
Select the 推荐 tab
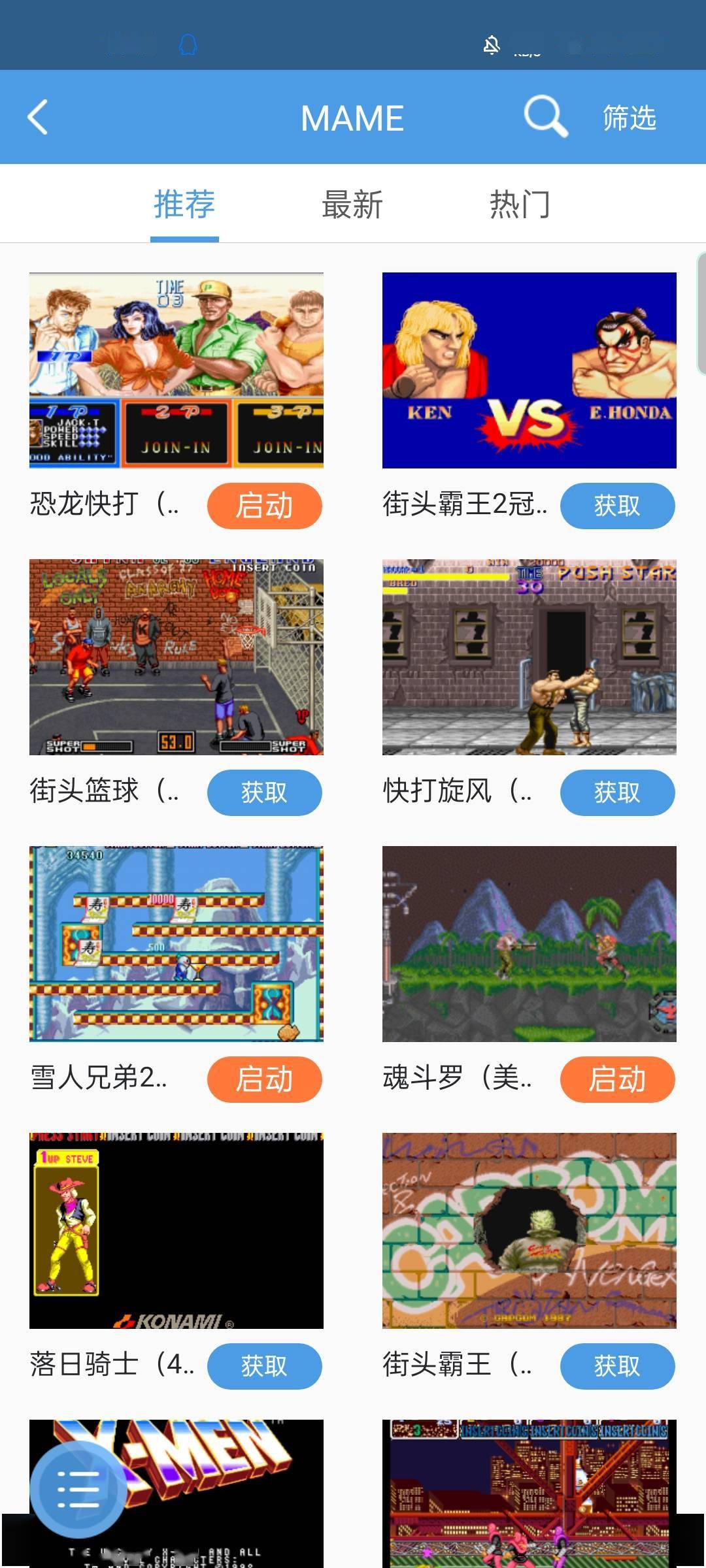(x=183, y=204)
